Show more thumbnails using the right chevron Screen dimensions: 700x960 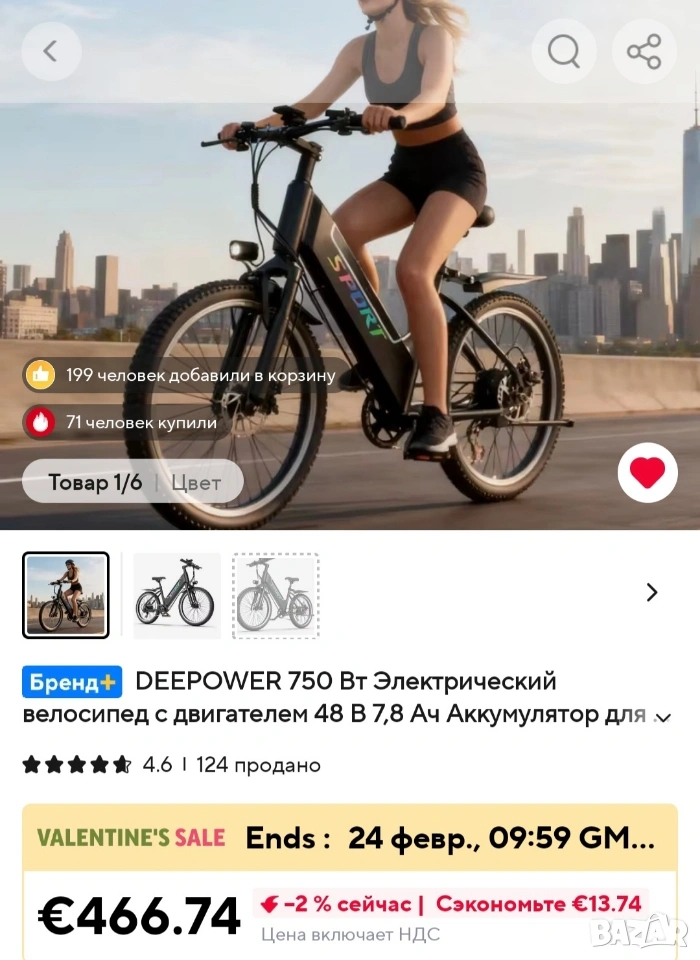pos(652,593)
